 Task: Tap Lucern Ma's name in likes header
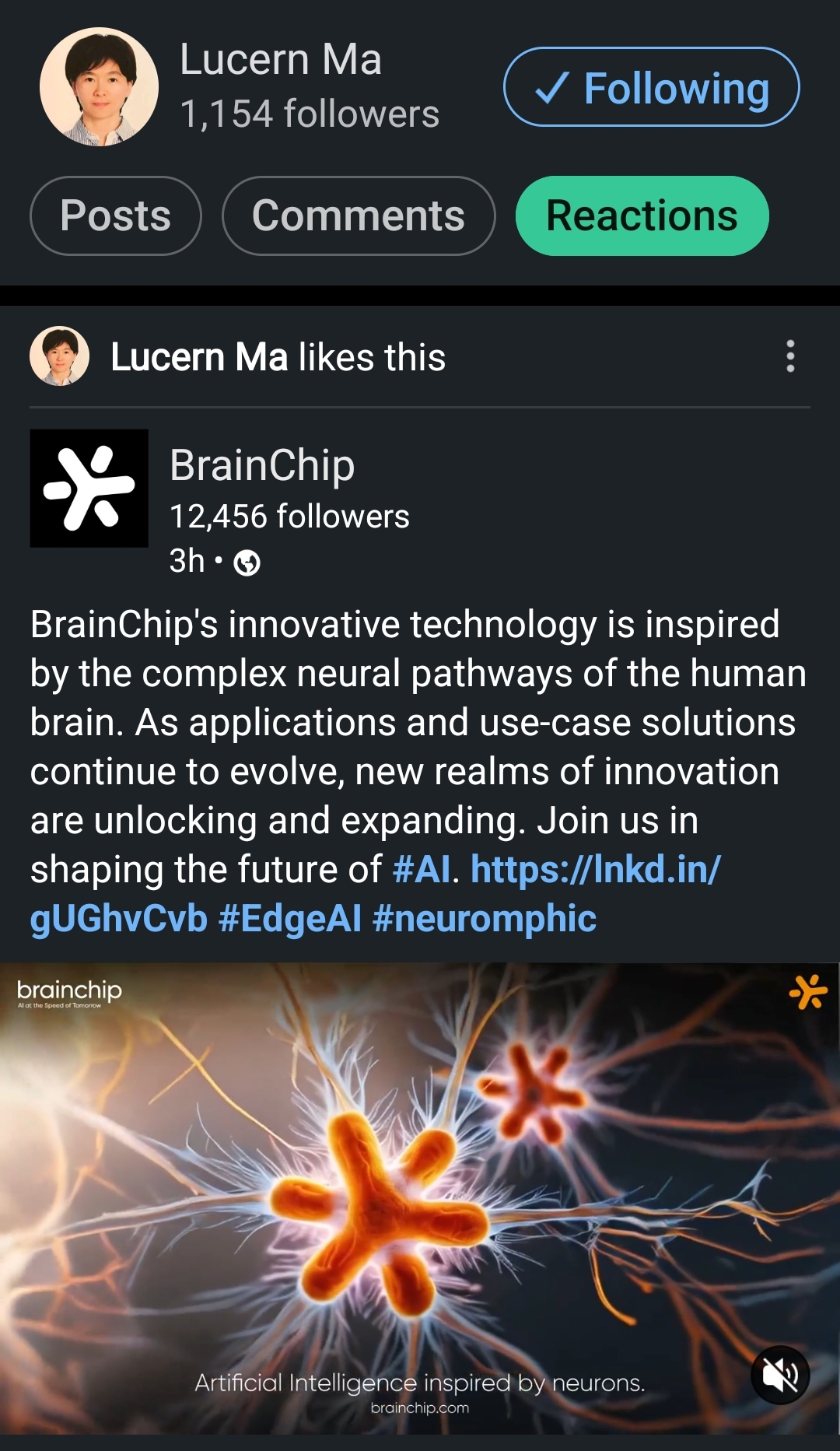tap(199, 357)
